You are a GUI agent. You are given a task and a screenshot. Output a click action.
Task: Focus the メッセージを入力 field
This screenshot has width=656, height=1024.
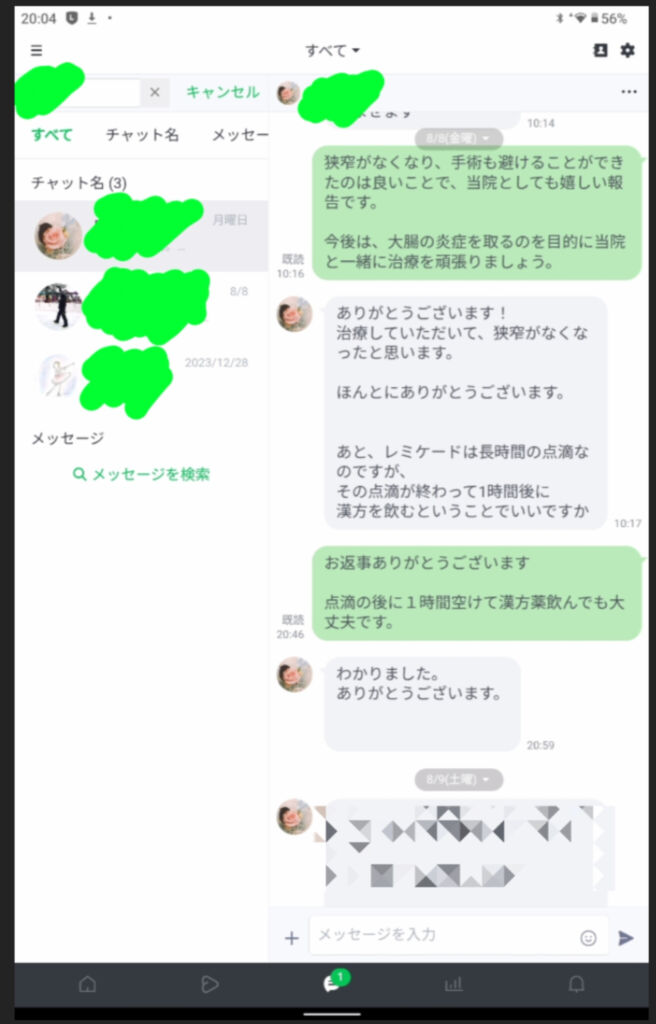440,935
